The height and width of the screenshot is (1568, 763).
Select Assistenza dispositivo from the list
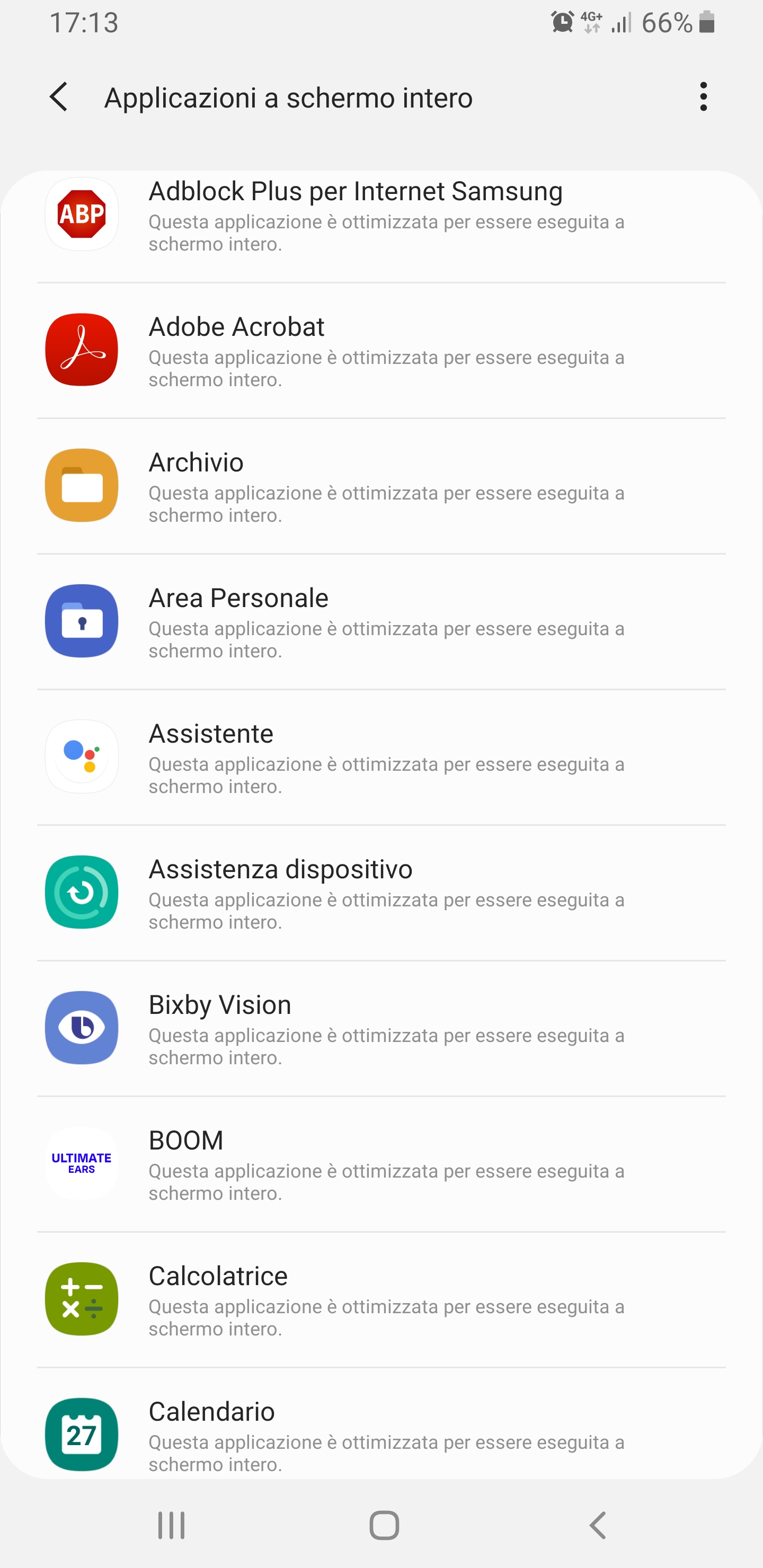[381, 894]
